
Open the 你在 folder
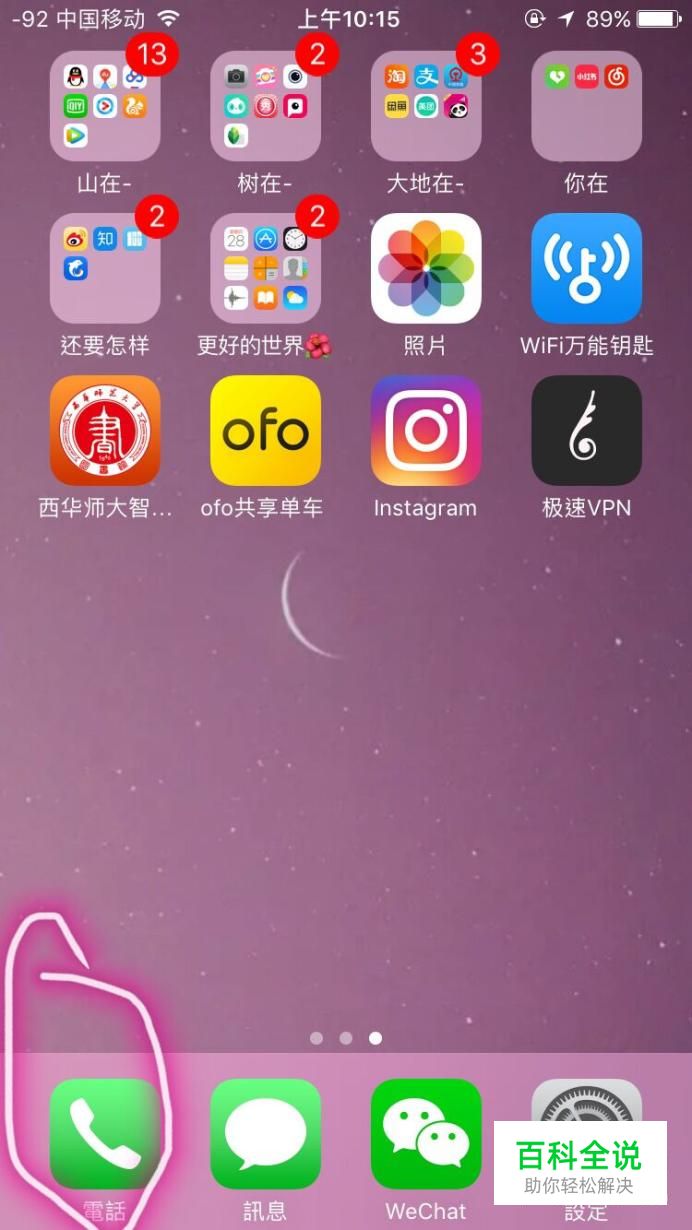(586, 106)
